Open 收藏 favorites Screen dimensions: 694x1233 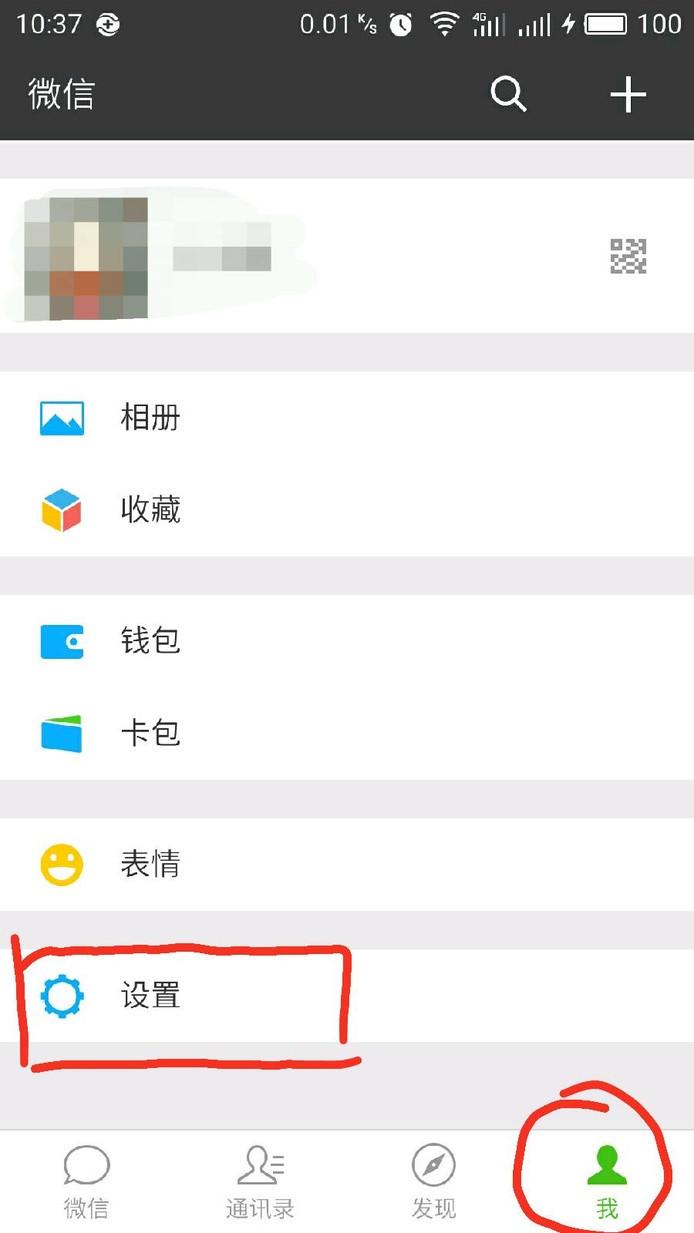[347, 510]
